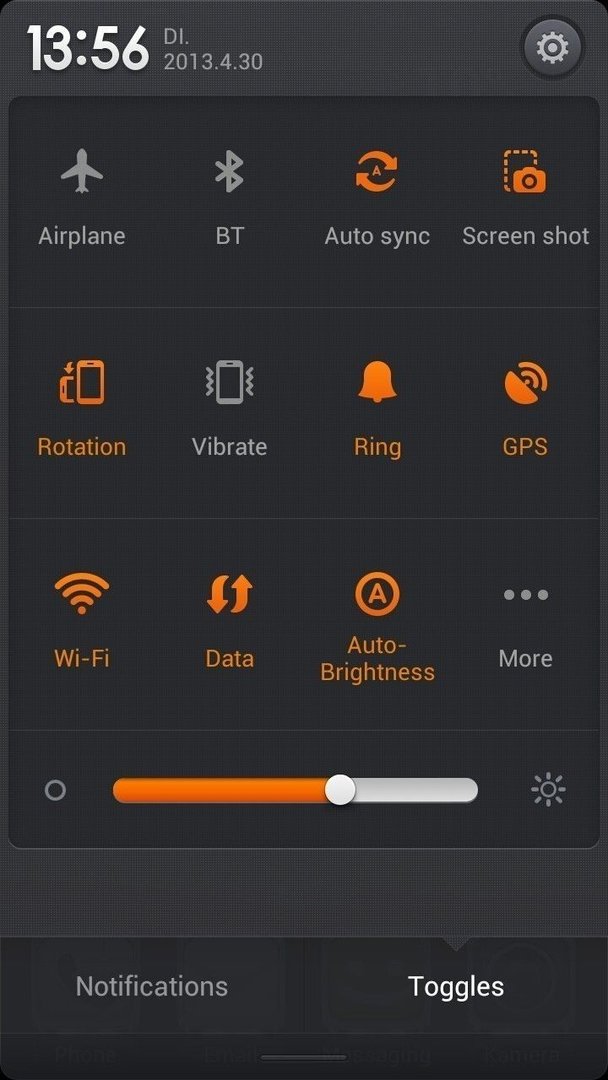Disable Auto sync
The height and width of the screenshot is (1080, 608).
[x=377, y=200]
